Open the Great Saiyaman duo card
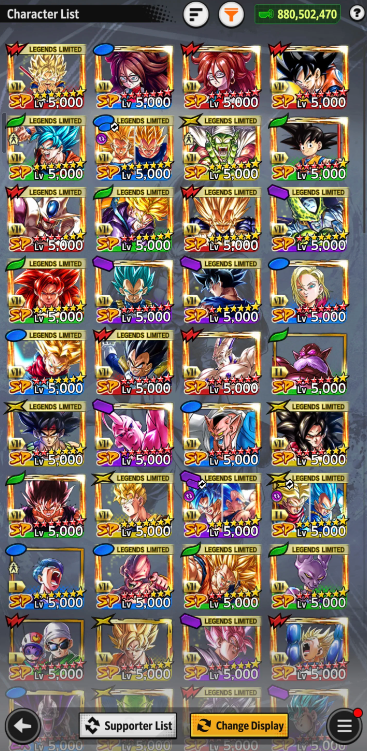The image size is (367, 751). [x=46, y=648]
